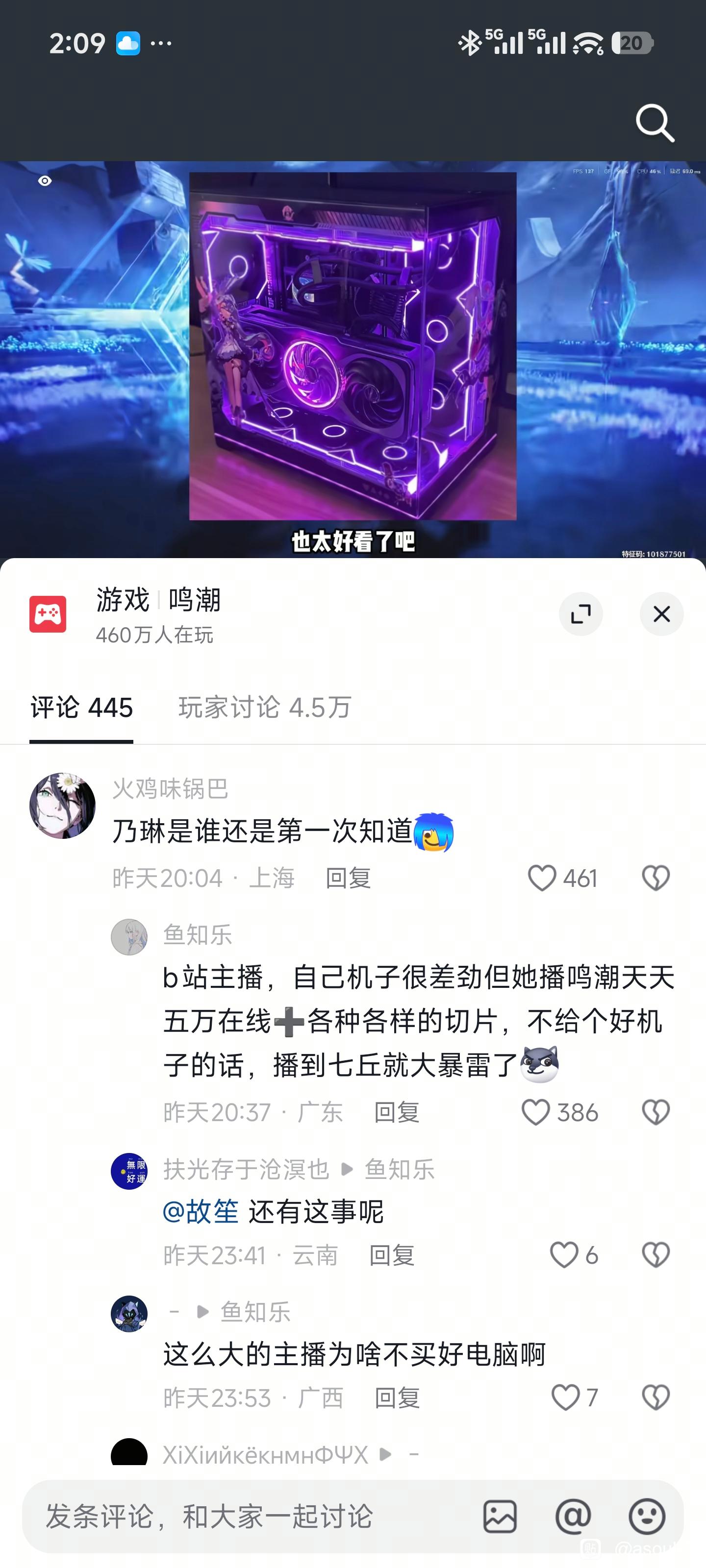Dislike 火鸡味锅巴's comment
Screen dimensions: 706x1568
(656, 878)
